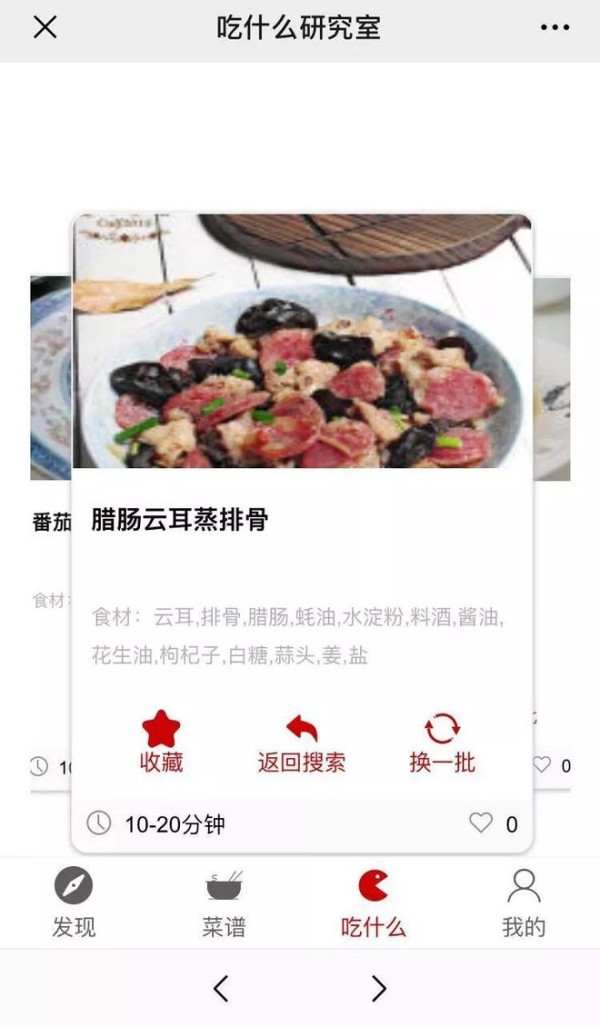600x1027 pixels.
Task: Switch to the 发现 tab
Action: (73, 902)
